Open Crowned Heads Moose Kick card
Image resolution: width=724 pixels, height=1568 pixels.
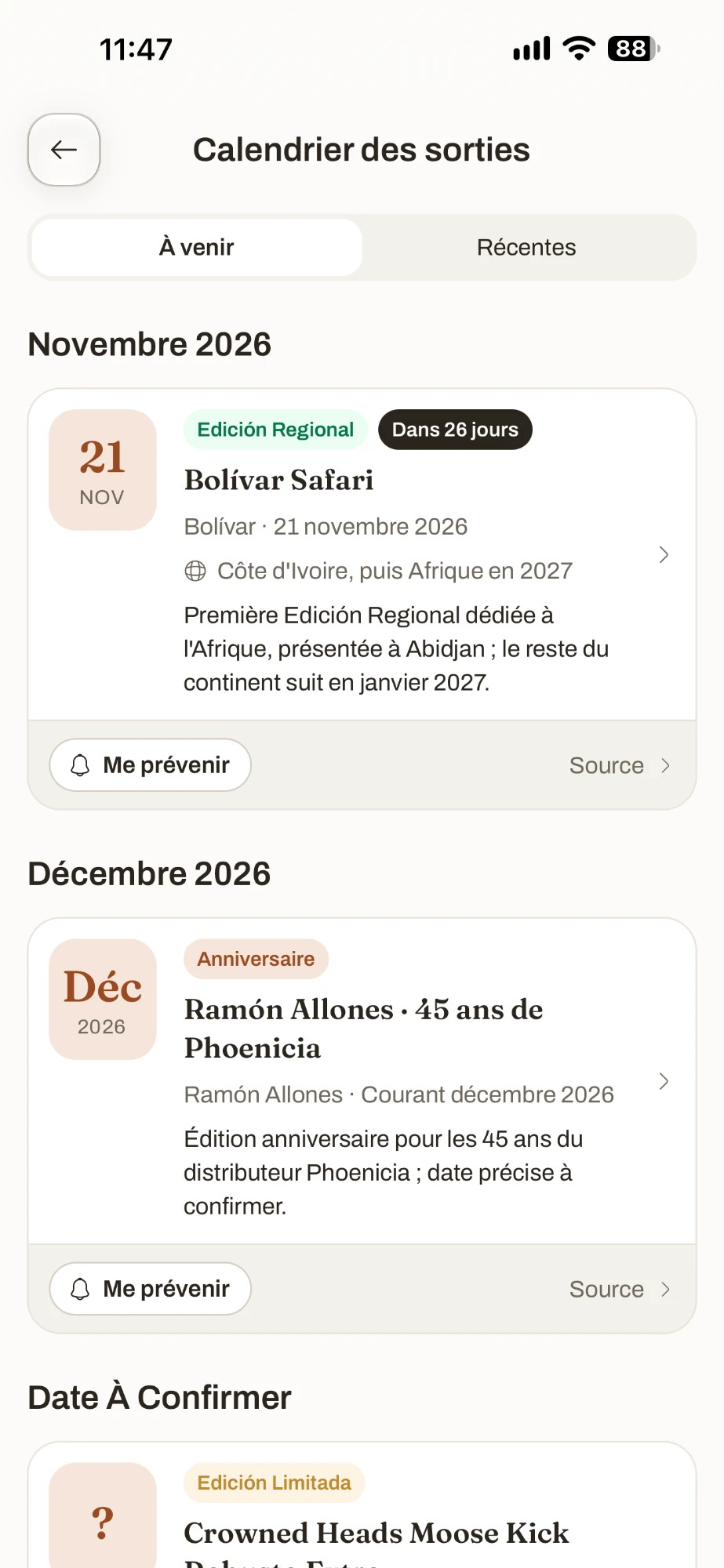362,1506
